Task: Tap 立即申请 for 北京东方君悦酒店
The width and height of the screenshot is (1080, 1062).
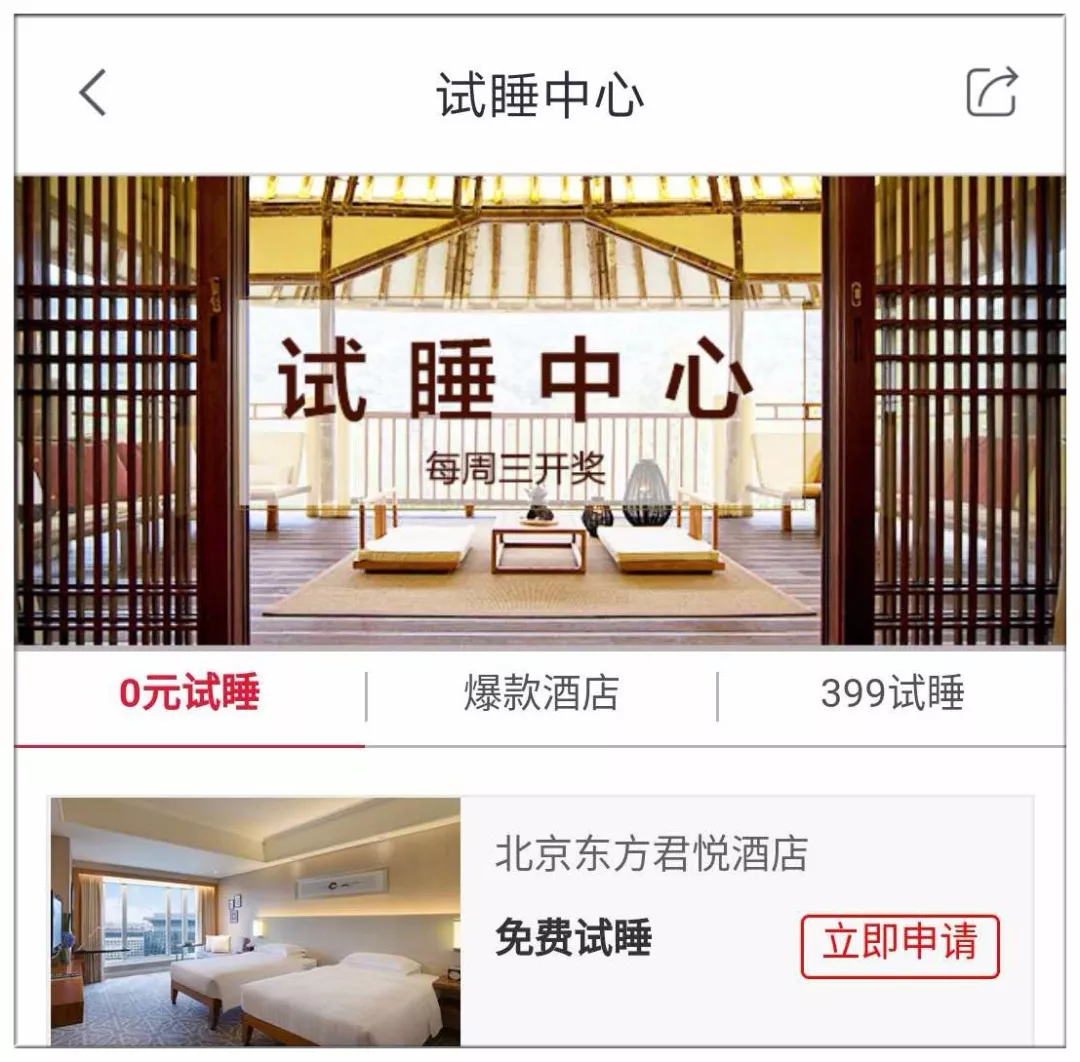Action: pos(899,945)
